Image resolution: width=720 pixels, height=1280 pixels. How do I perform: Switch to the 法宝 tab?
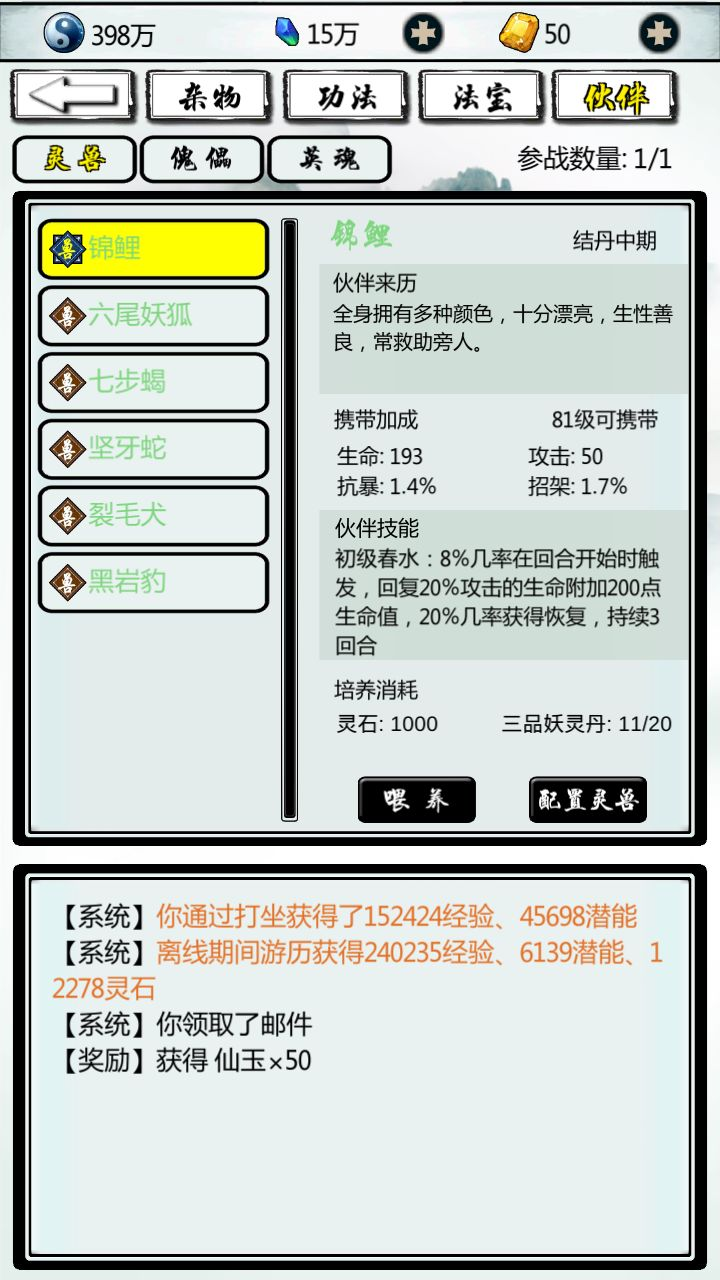pyautogui.click(x=482, y=97)
